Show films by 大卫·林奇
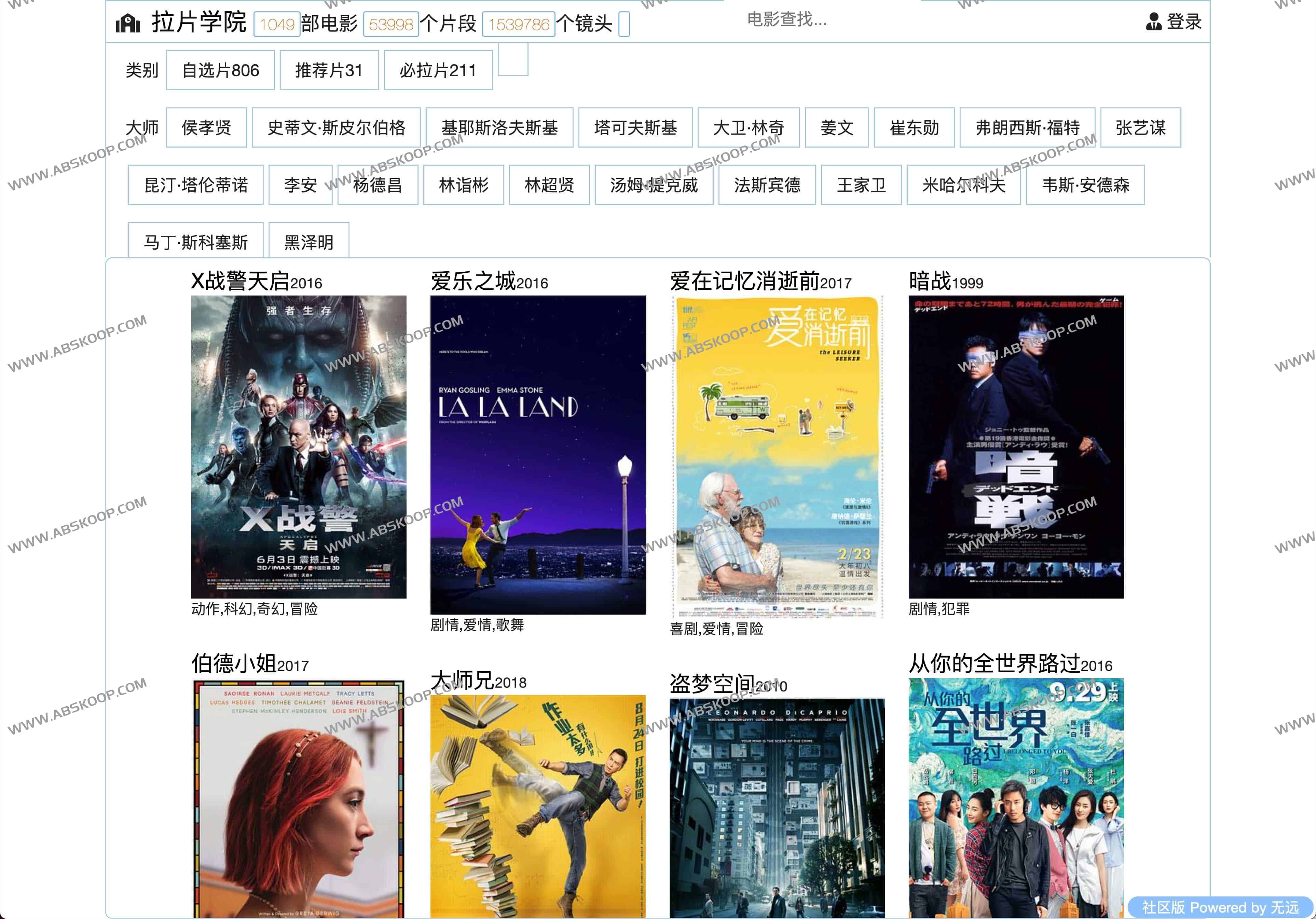Viewport: 1316px width, 919px height. tap(748, 128)
